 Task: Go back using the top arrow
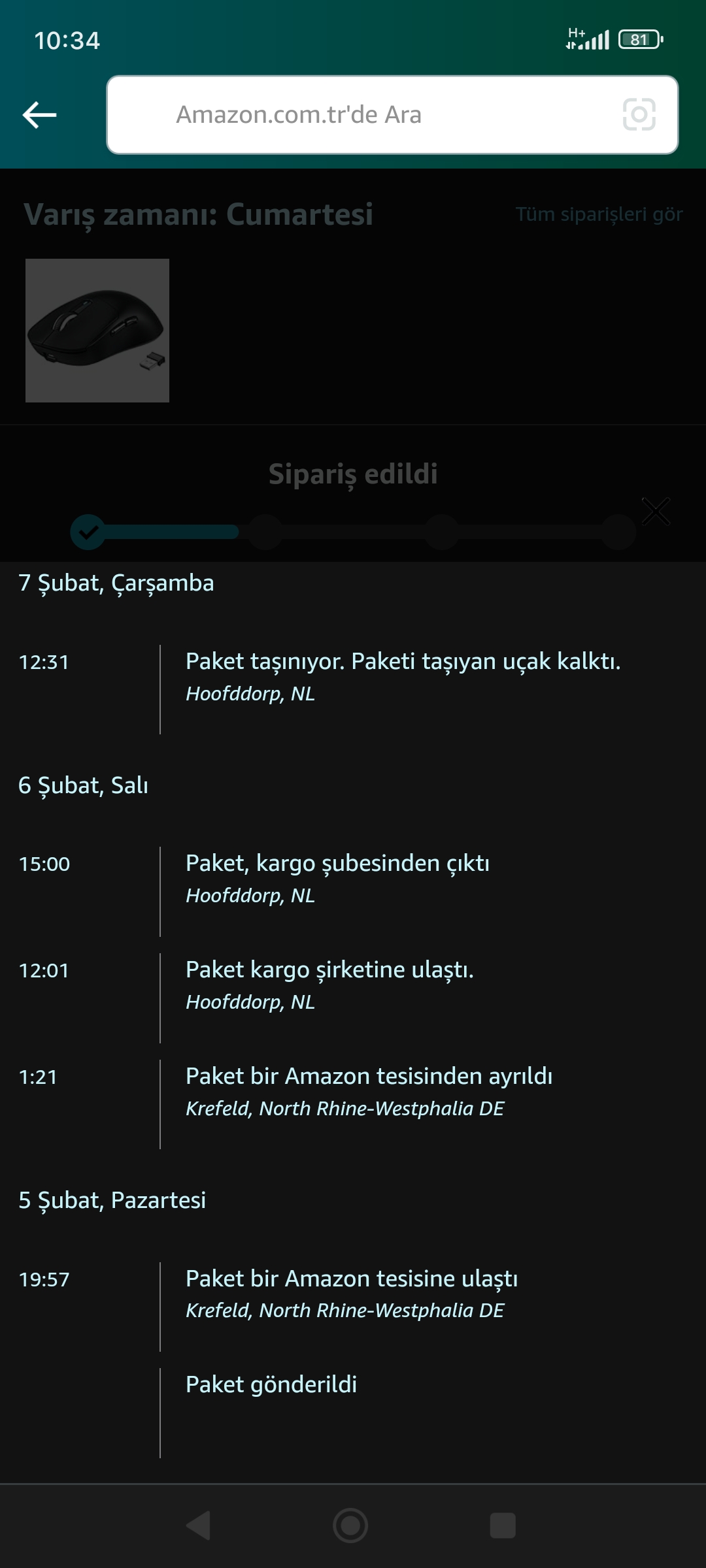tap(39, 115)
